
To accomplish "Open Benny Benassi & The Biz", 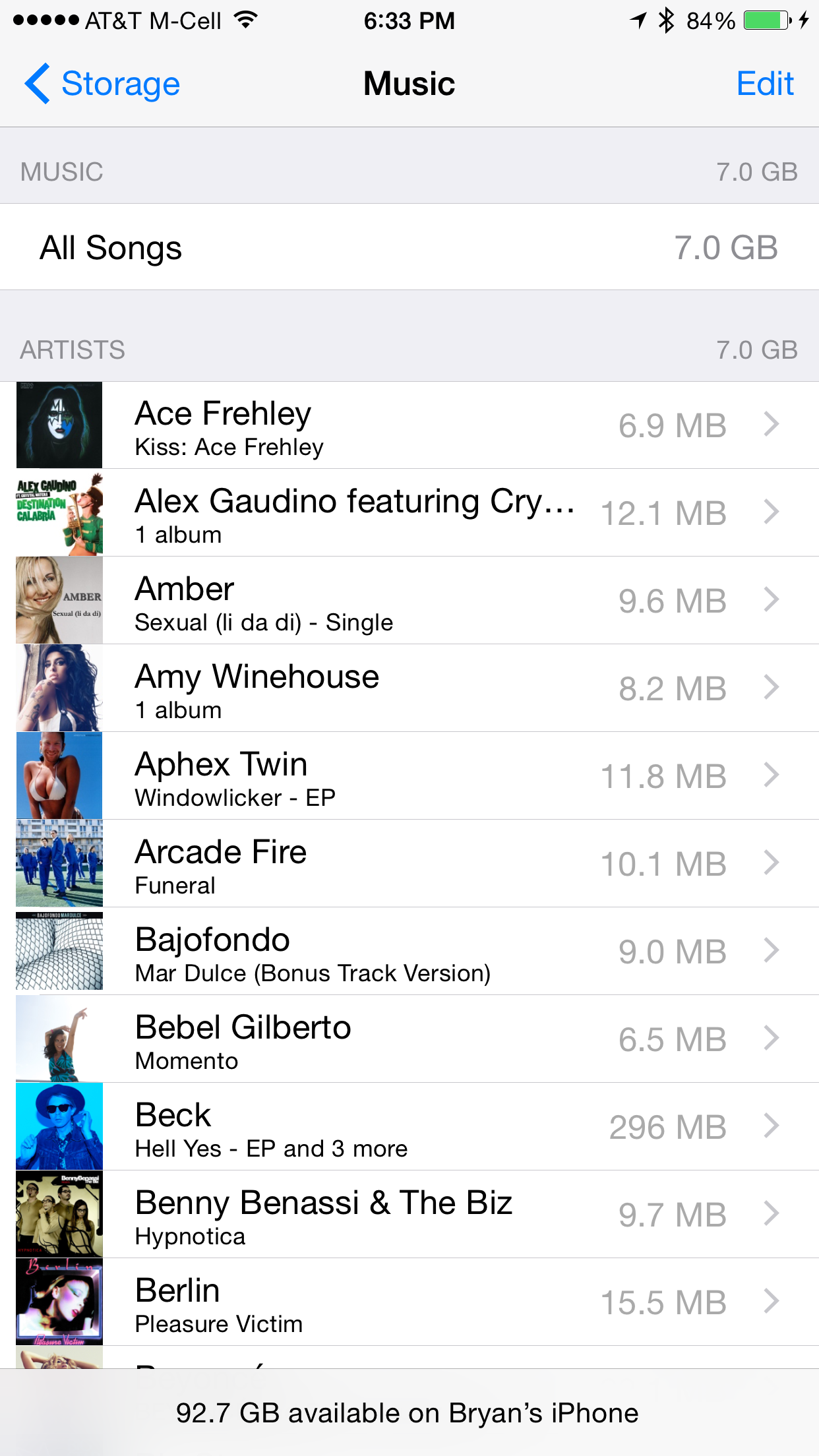I will [409, 1215].
